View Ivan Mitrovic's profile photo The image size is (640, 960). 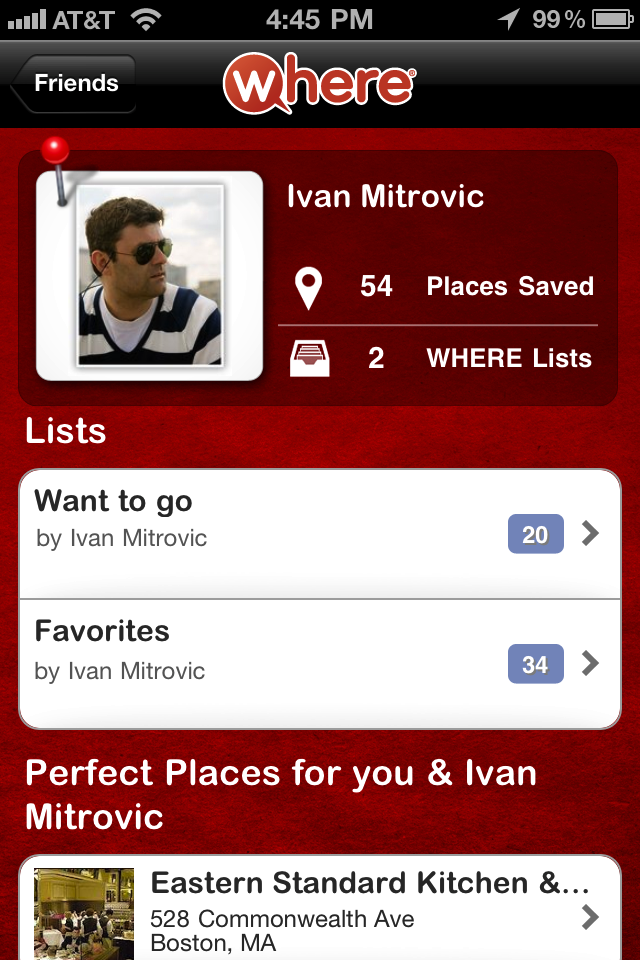(150, 275)
